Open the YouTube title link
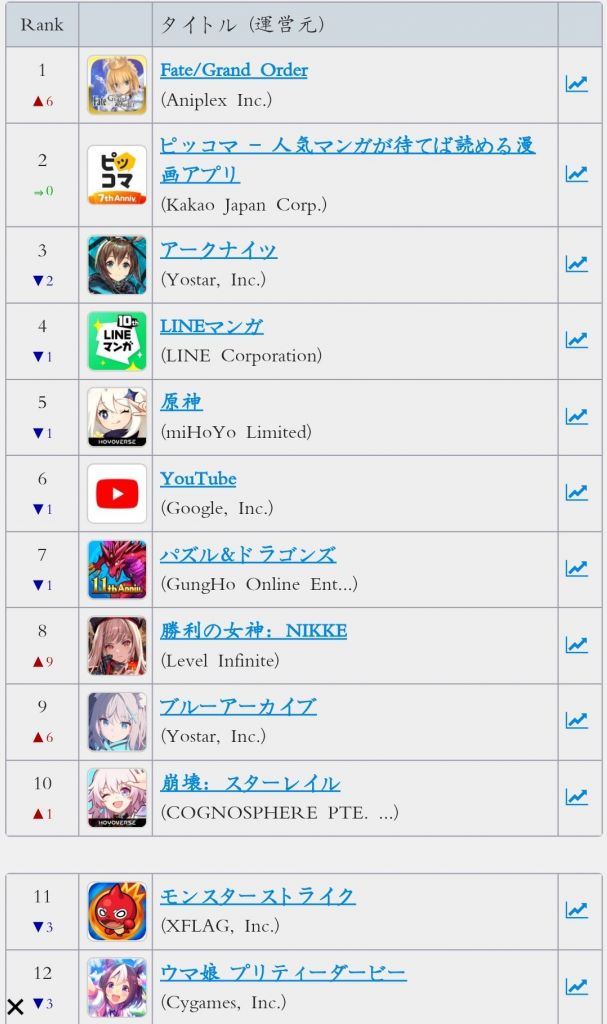Viewport: 607px width, 1024px height. pos(198,478)
